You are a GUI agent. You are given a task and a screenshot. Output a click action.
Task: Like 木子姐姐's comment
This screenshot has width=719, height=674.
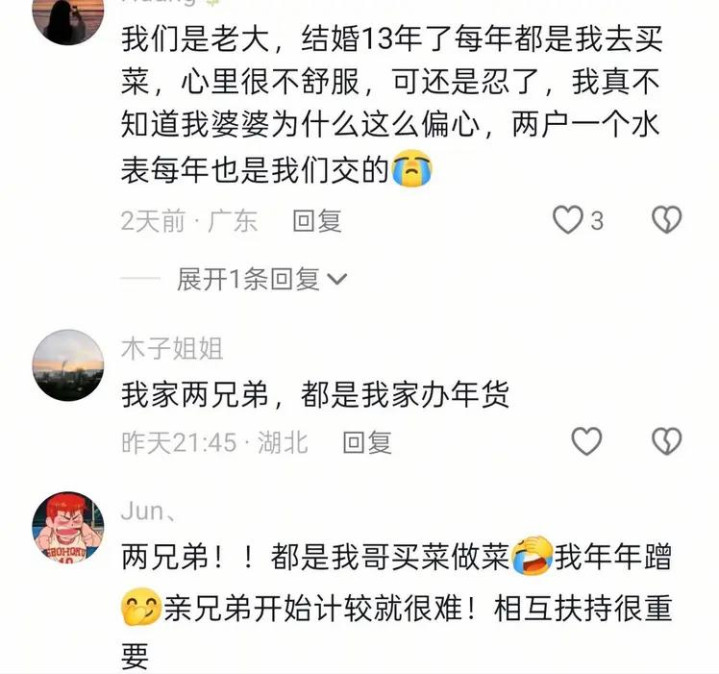[x=586, y=441]
